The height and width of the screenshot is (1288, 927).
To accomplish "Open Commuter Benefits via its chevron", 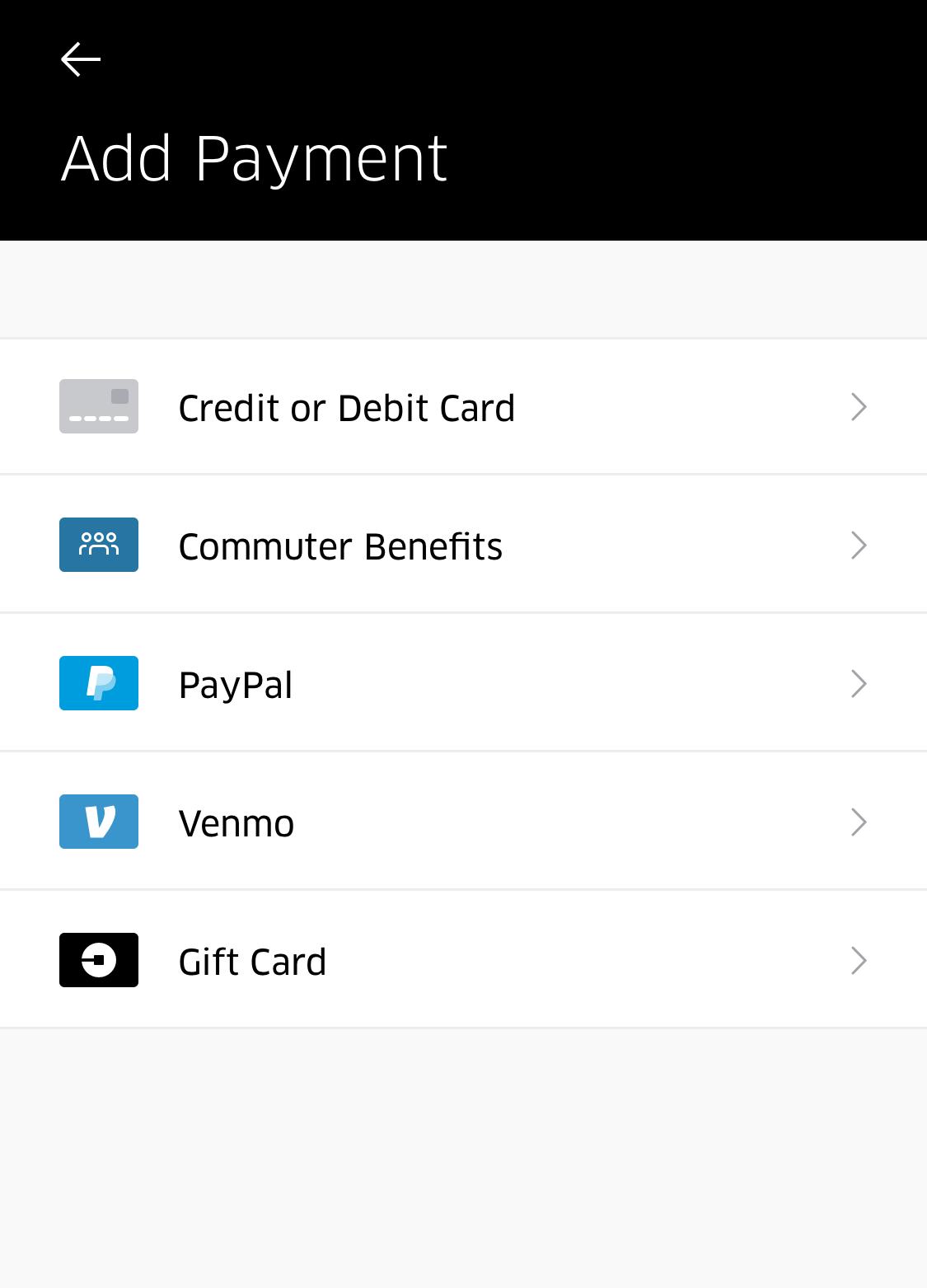I will point(859,545).
